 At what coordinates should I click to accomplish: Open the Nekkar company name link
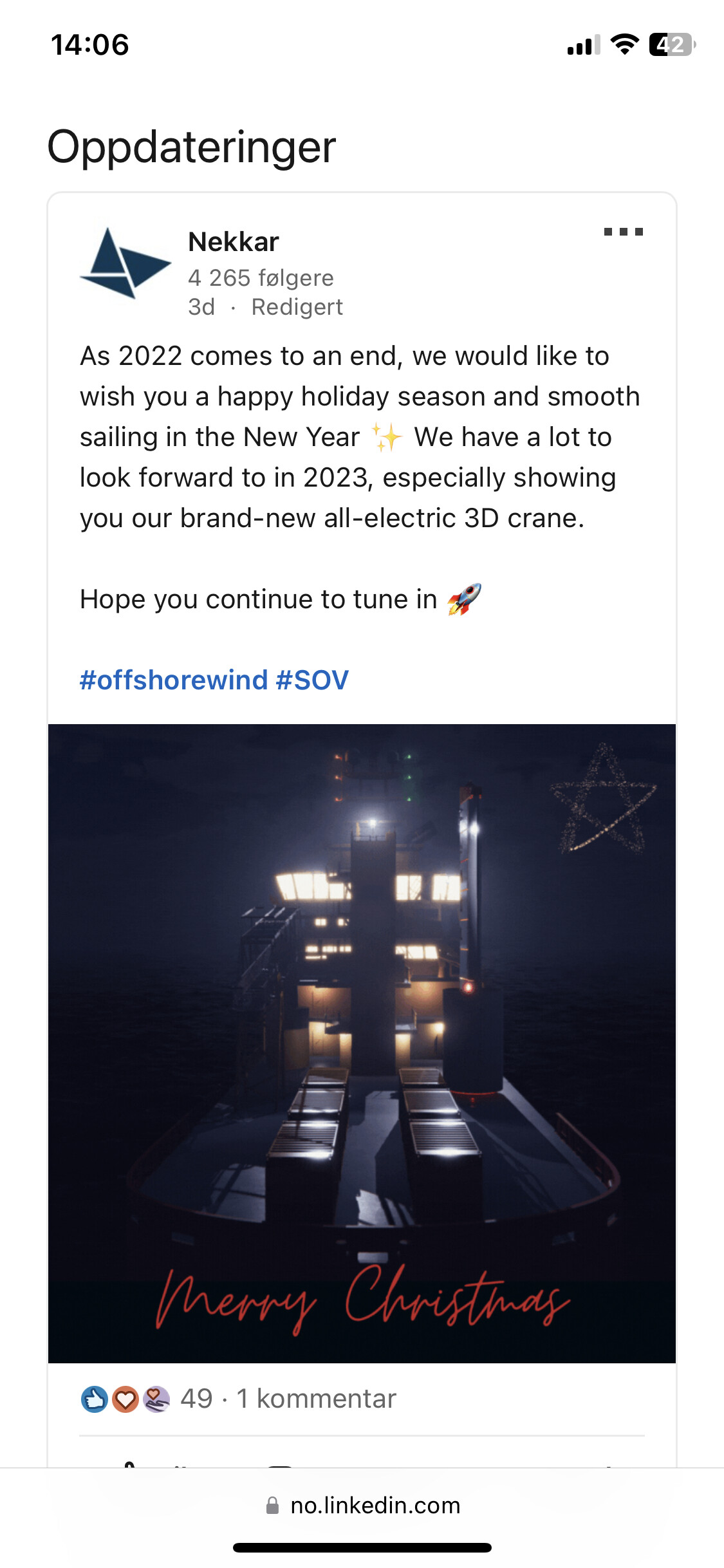click(x=234, y=242)
